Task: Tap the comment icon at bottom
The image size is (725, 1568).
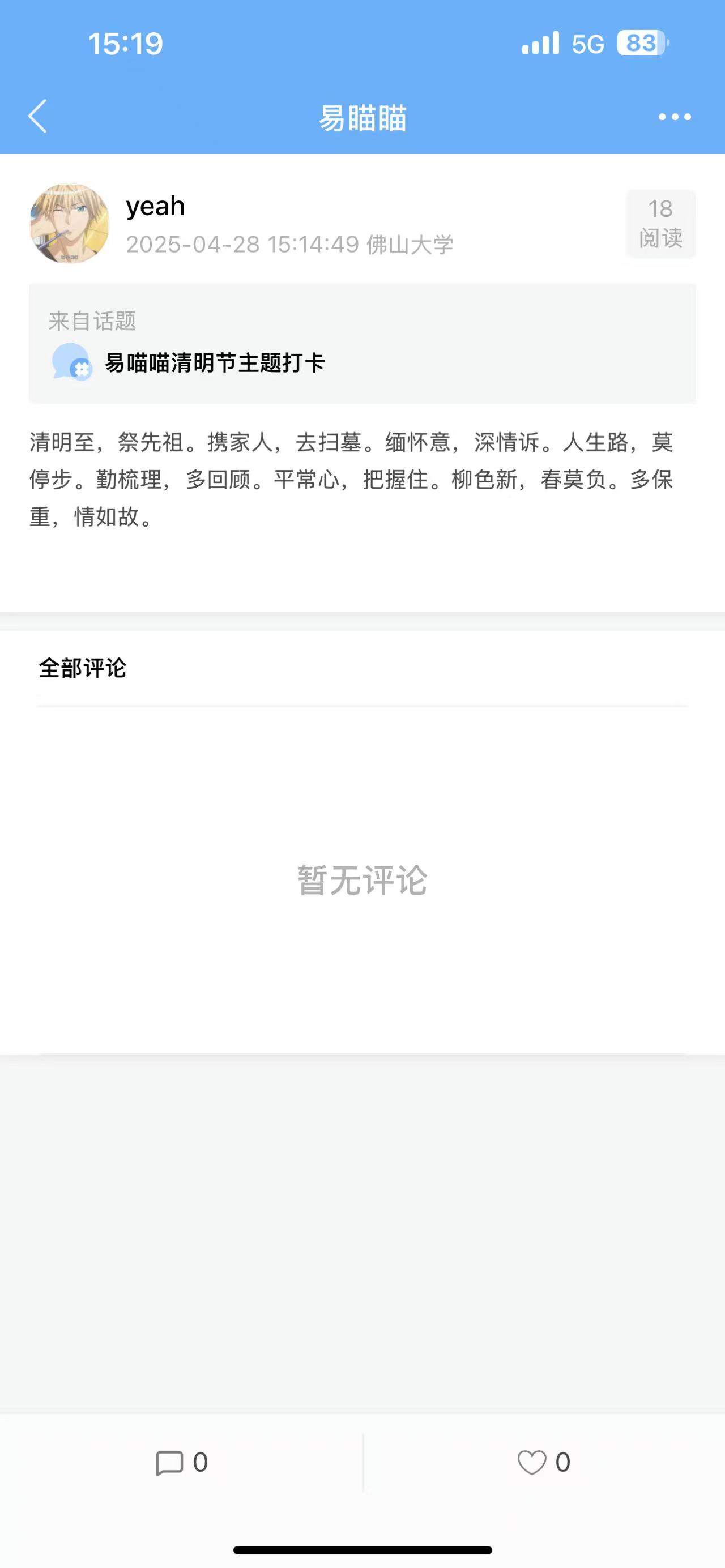Action: click(x=170, y=1463)
